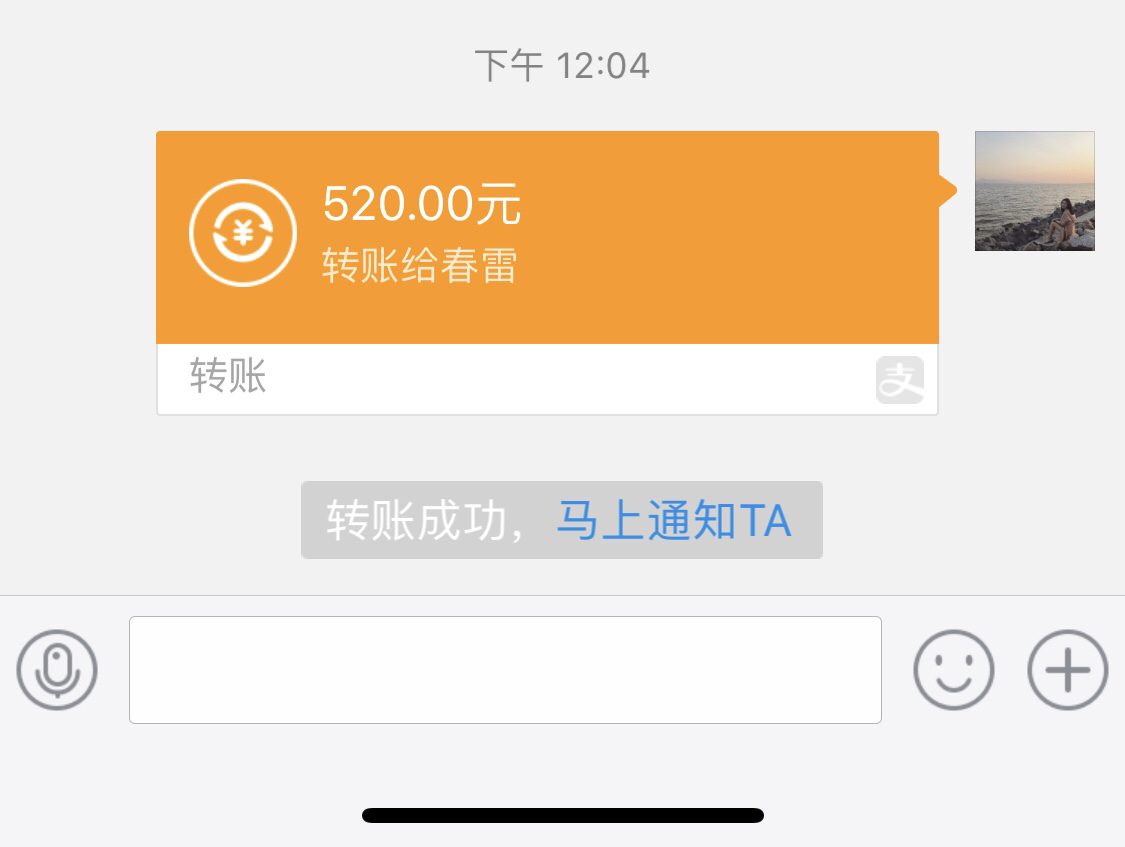The height and width of the screenshot is (847, 1125).
Task: Focus the message text field
Action: pyautogui.click(x=505, y=670)
